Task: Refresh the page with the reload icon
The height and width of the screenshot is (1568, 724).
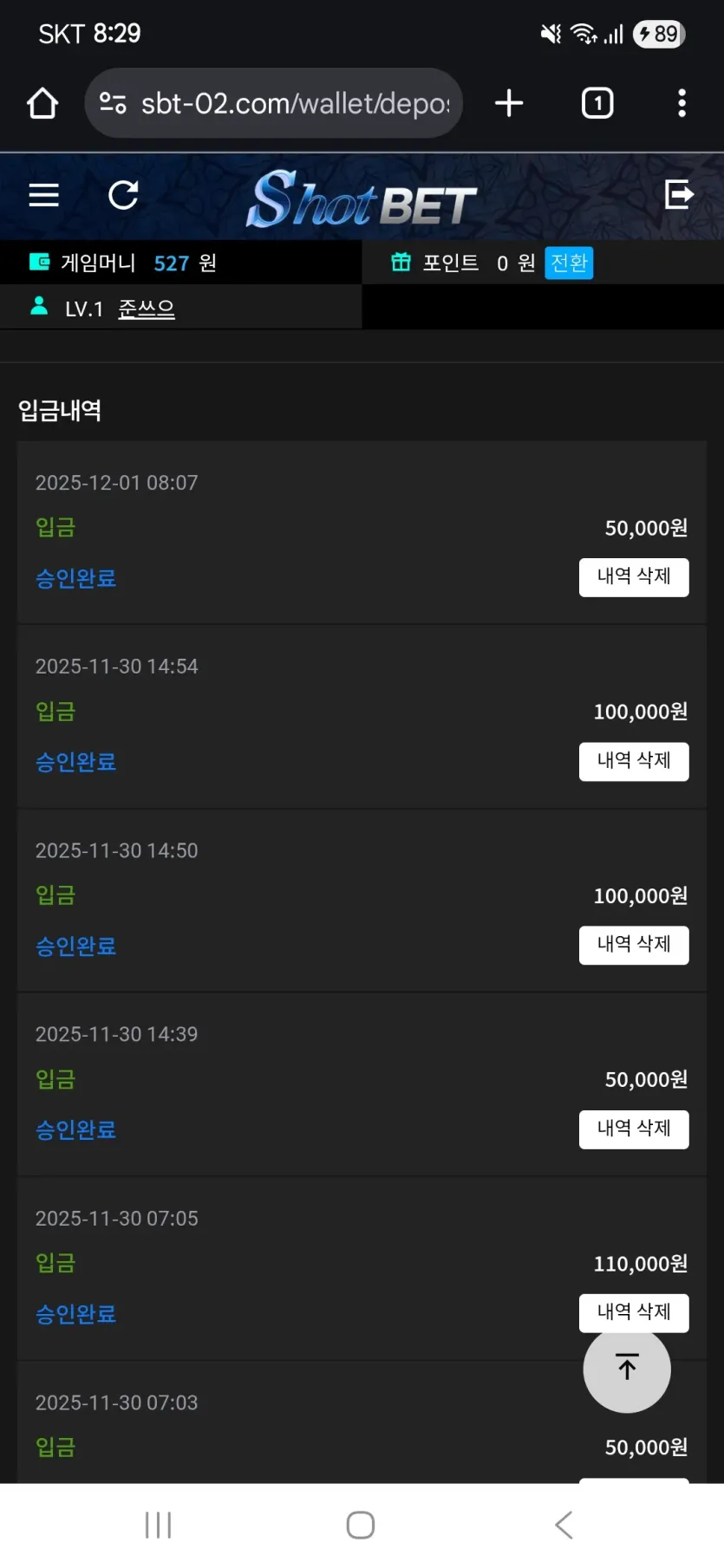Action: 123,195
